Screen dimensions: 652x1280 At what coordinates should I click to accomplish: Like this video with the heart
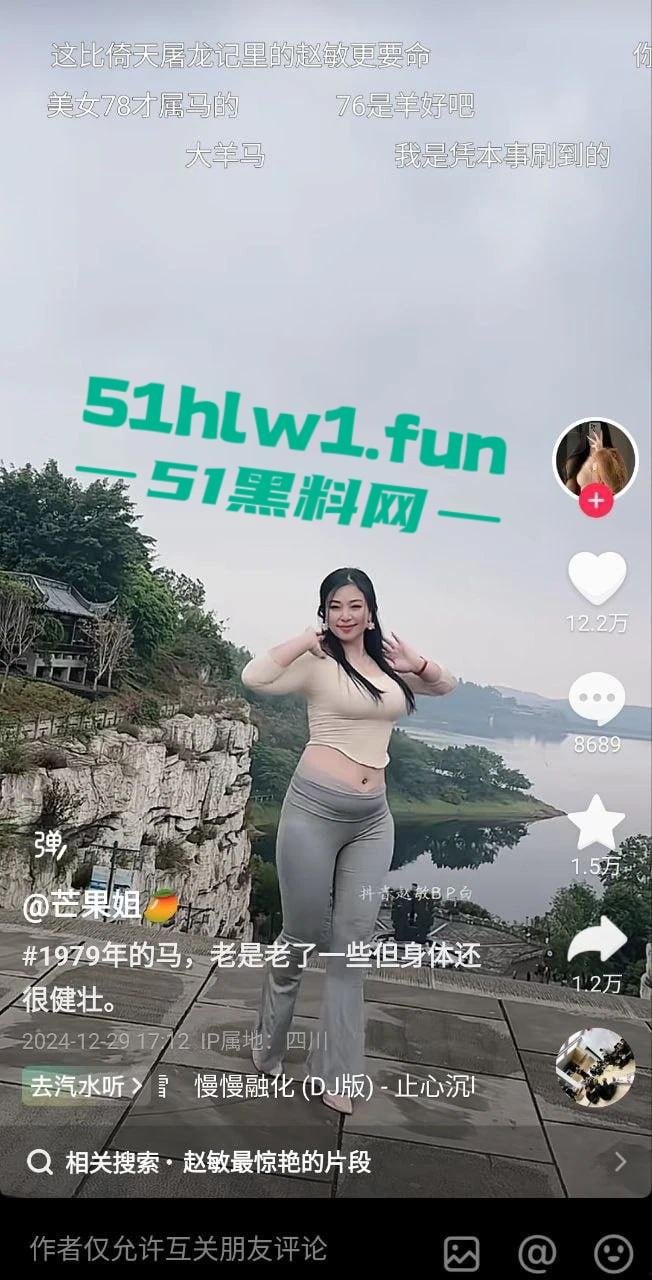coord(597,578)
